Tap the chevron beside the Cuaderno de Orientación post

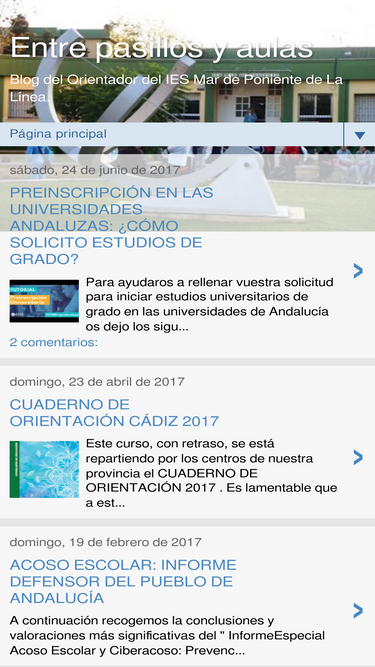click(358, 458)
